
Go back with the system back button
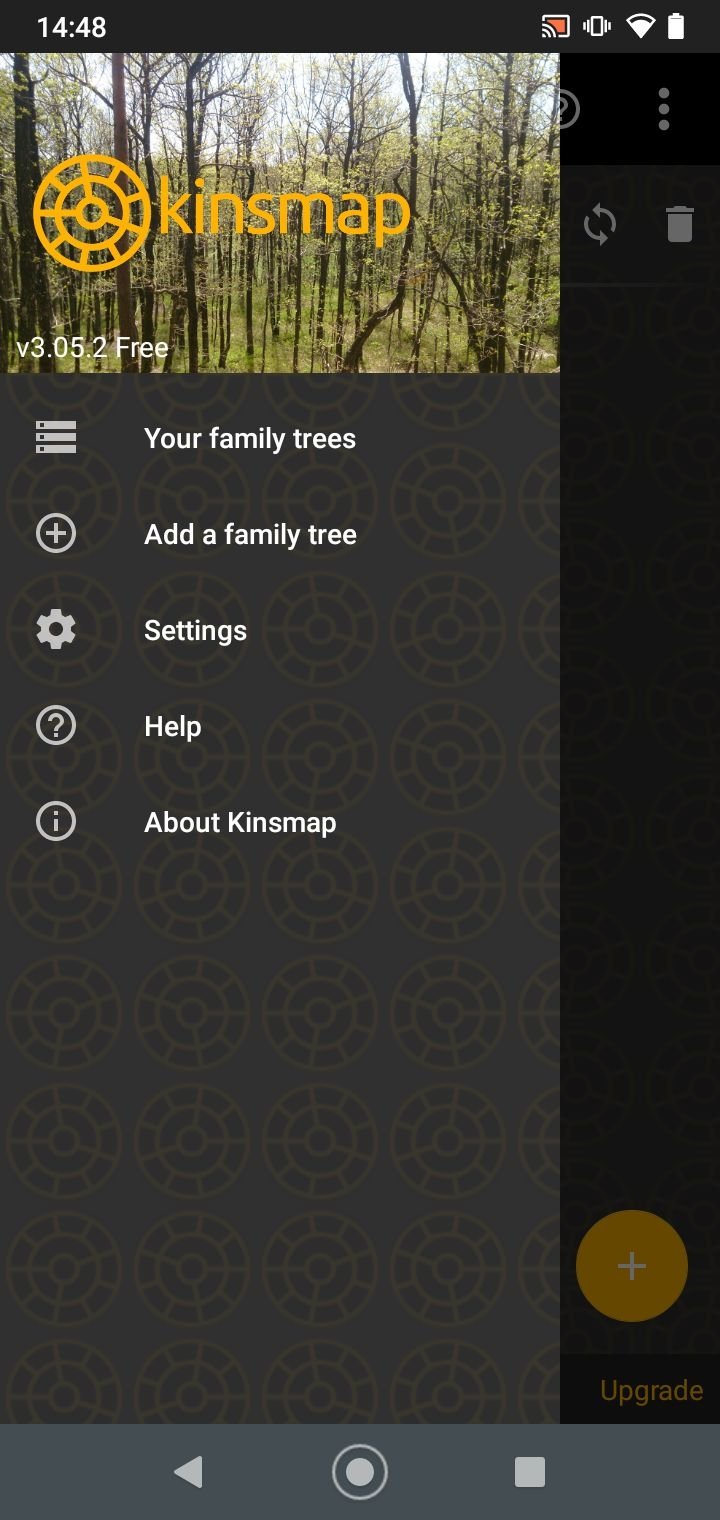[x=188, y=1472]
